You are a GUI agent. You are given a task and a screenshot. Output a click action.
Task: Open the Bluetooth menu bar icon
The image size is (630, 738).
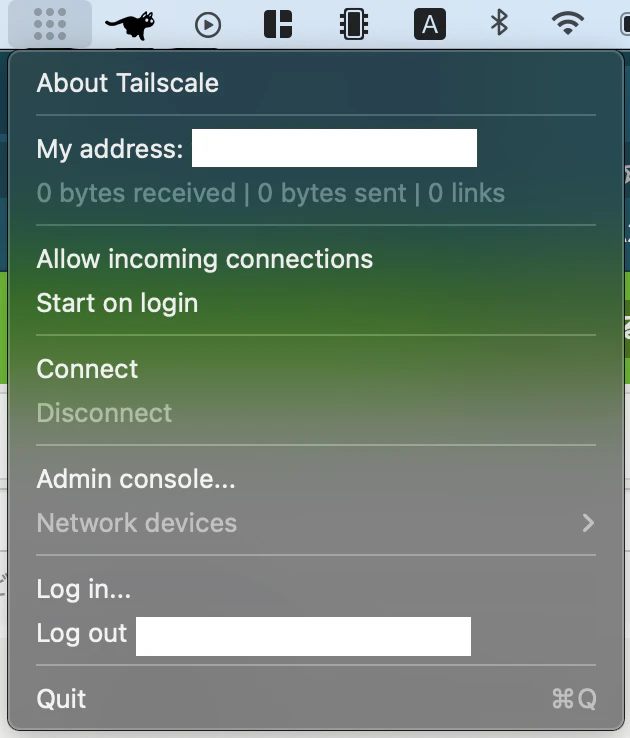[499, 23]
